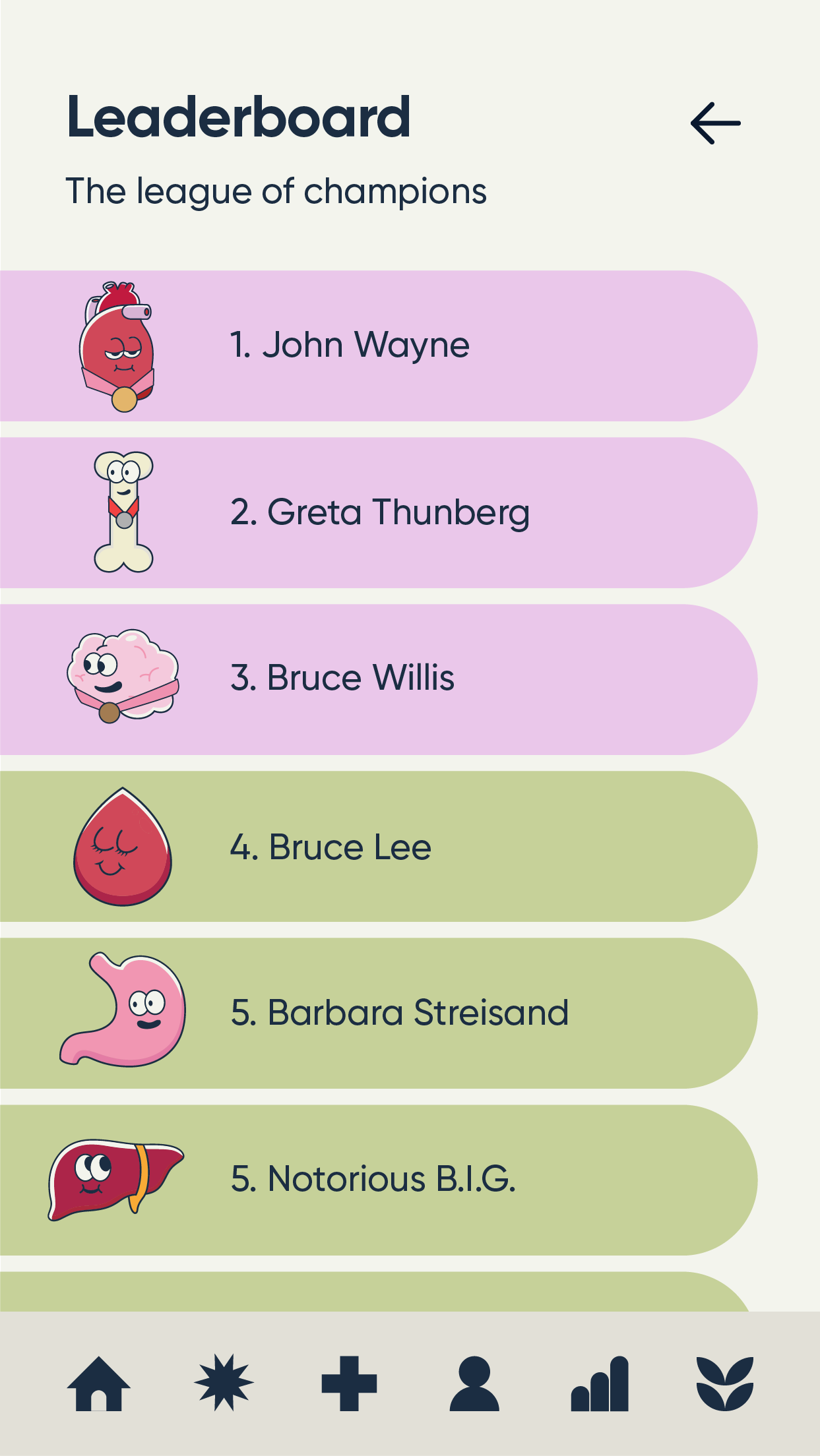Open the plus cross tab
This screenshot has height=1456, width=820.
point(349,1383)
